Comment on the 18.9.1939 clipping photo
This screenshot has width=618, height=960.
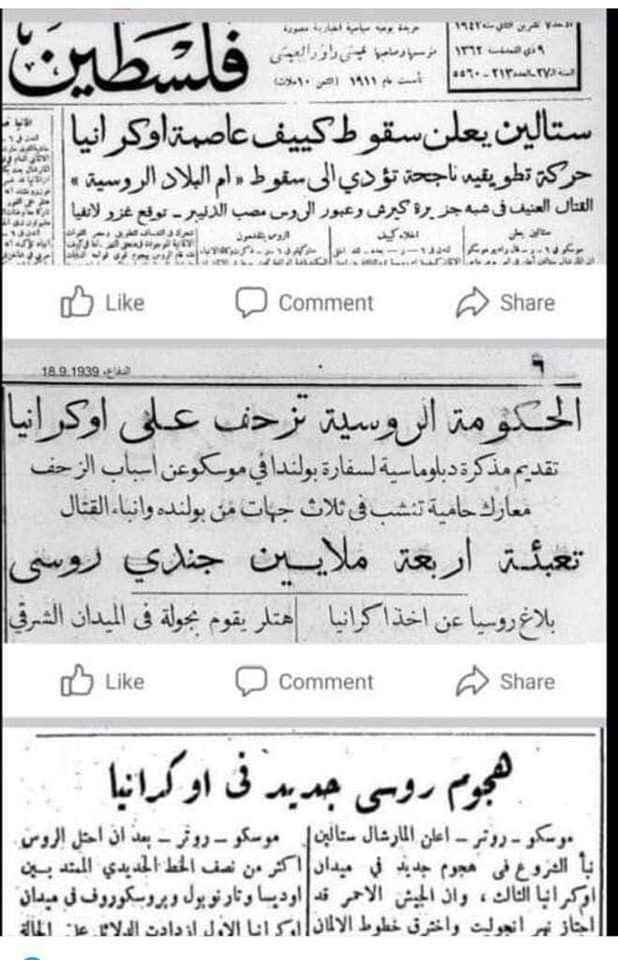[x=304, y=682]
